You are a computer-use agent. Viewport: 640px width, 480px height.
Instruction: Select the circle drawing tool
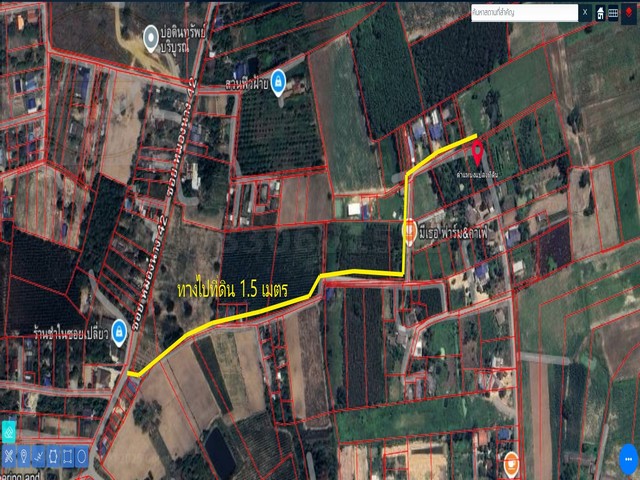point(81,456)
